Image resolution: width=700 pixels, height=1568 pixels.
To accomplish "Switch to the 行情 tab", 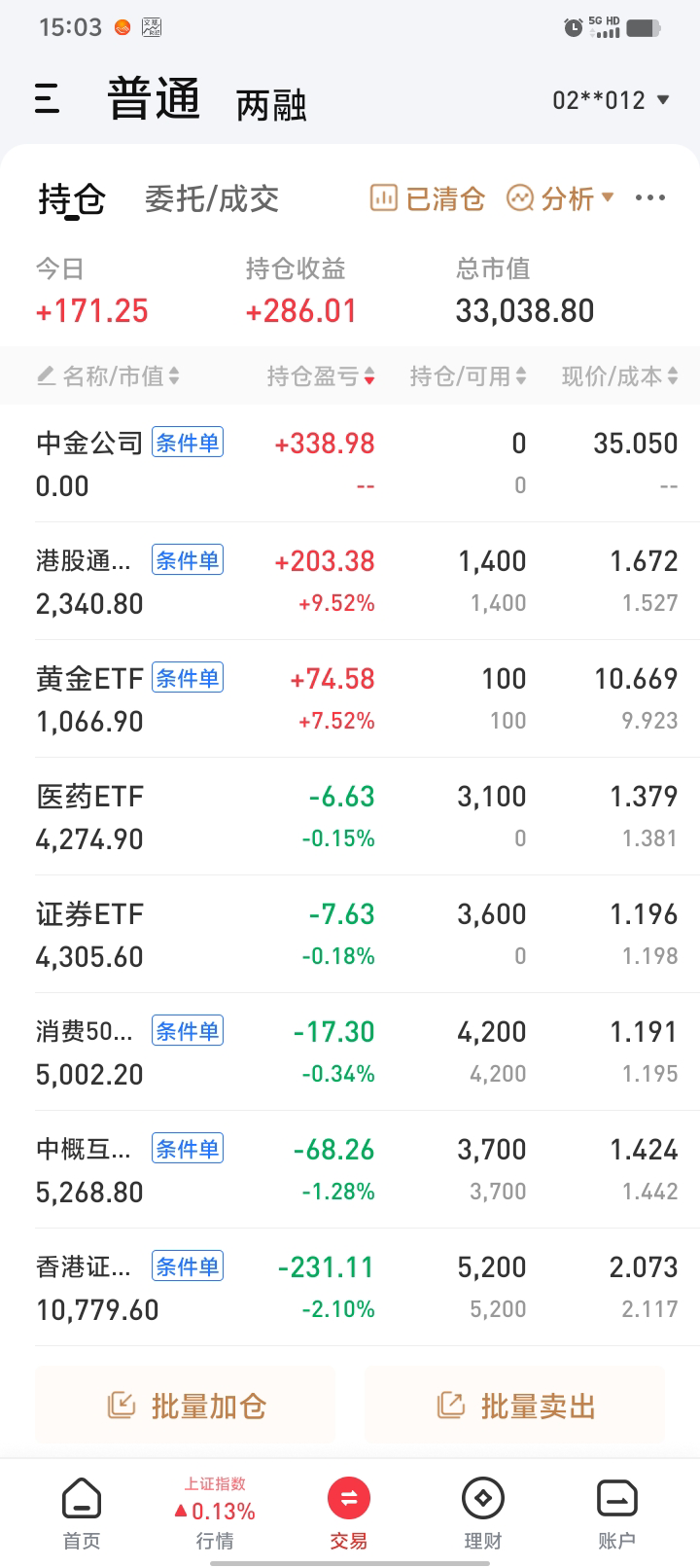I will tap(215, 1514).
